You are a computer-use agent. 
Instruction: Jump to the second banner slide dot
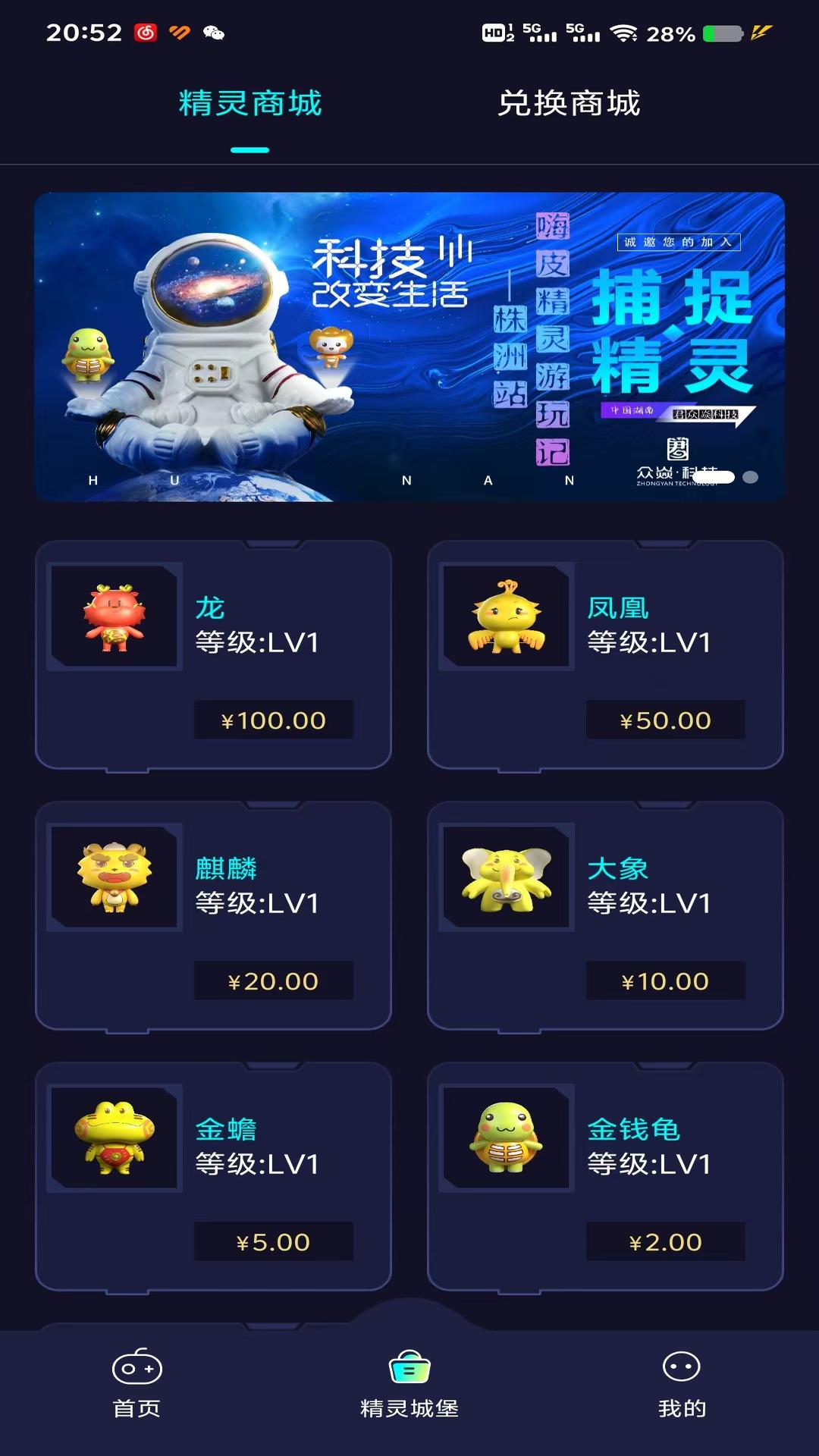[750, 477]
